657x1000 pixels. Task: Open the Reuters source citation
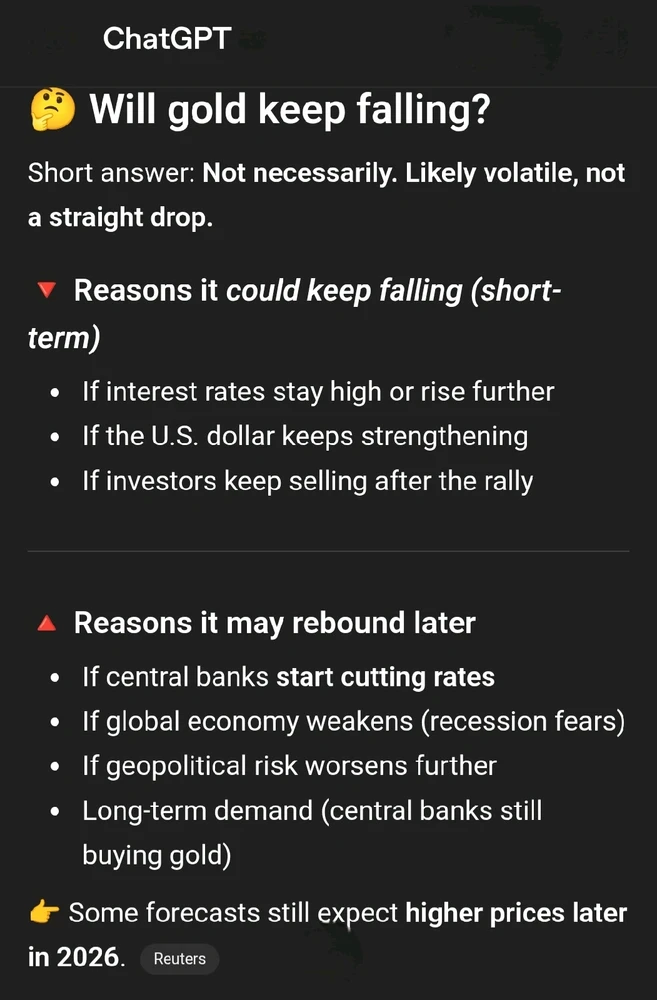click(180, 959)
